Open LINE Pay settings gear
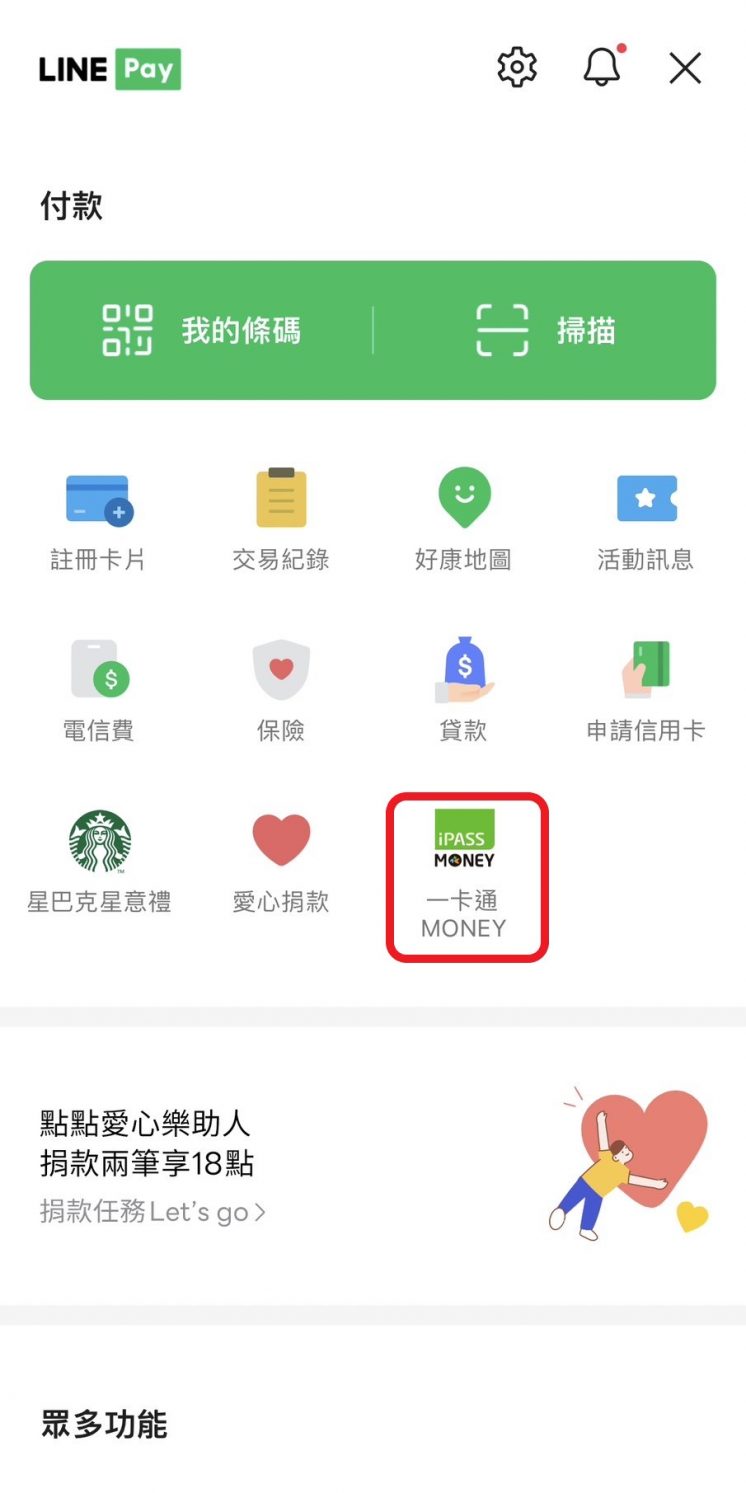Screen dimensions: 746x1493 click(517, 68)
